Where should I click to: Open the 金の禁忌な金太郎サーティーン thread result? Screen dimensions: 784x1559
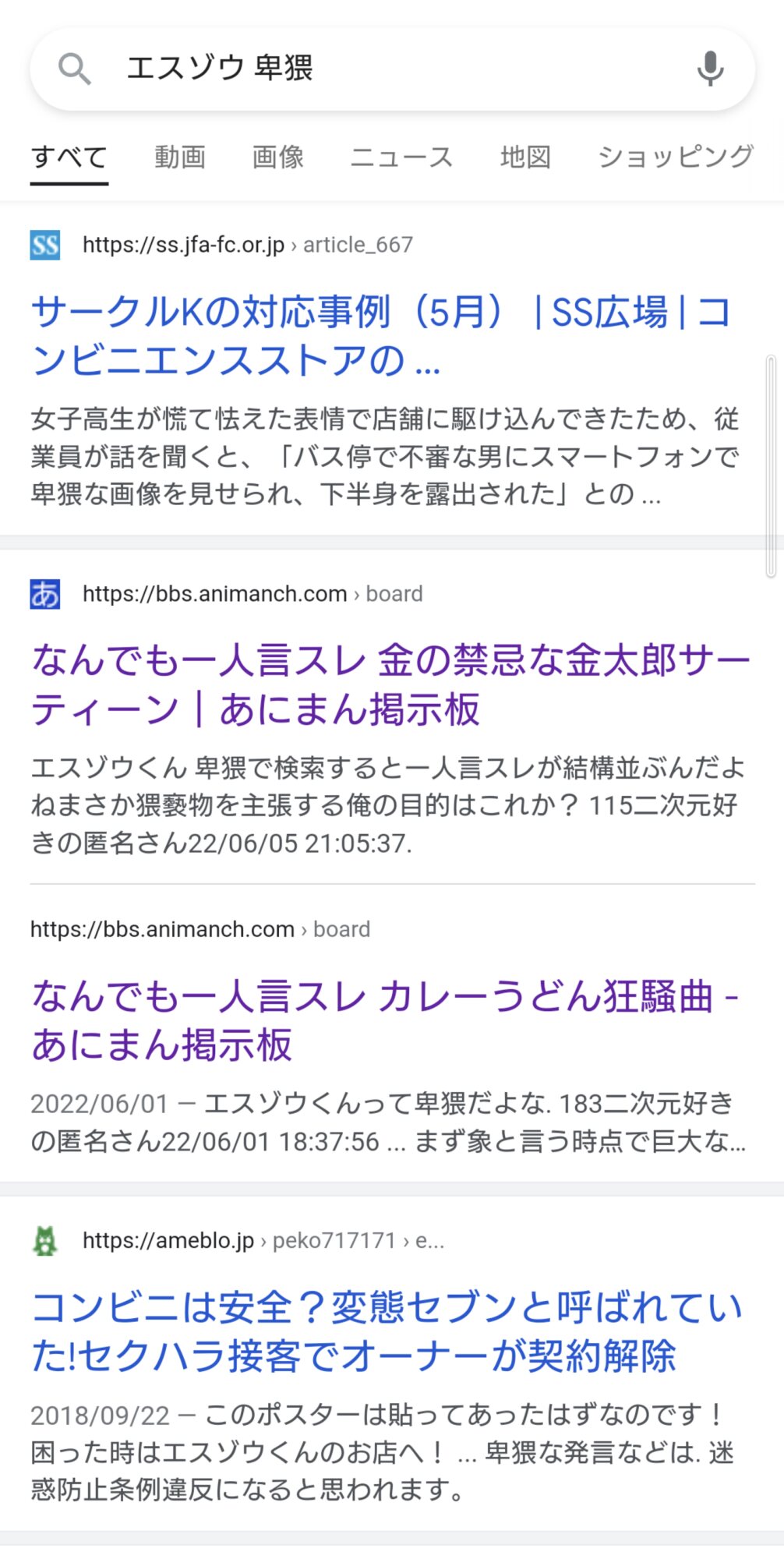pyautogui.click(x=390, y=684)
